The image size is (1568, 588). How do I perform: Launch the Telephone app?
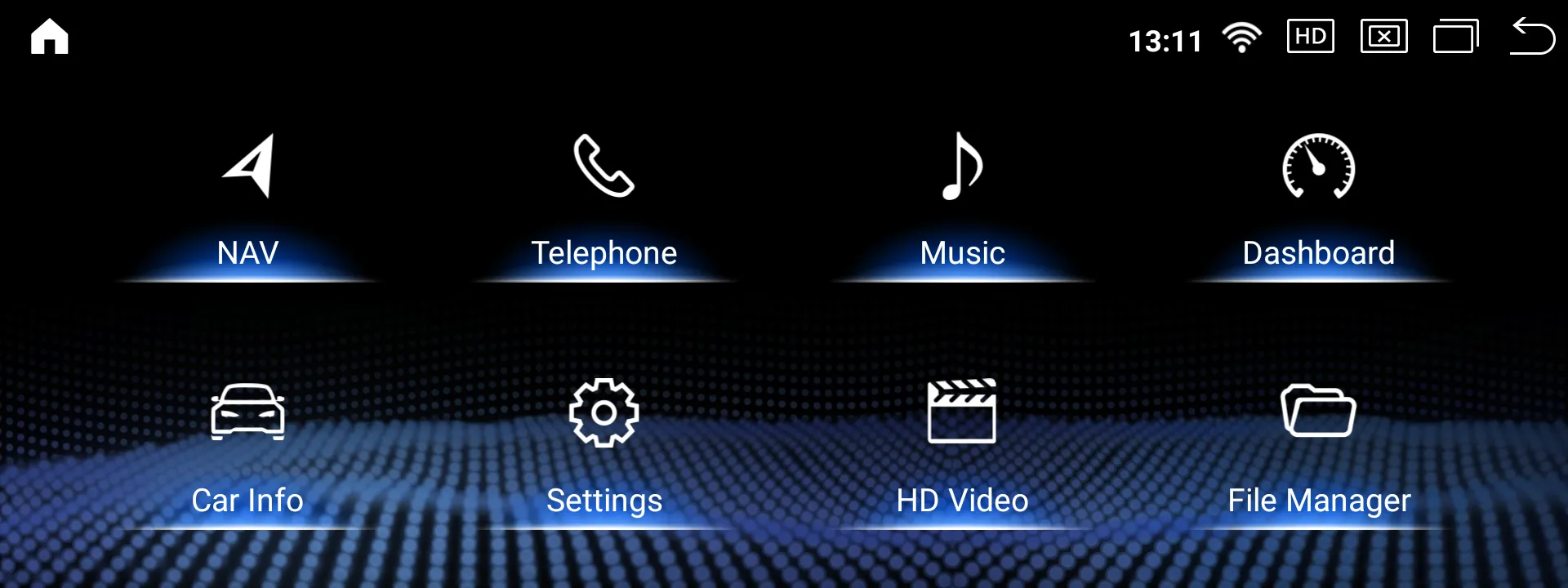(x=604, y=204)
